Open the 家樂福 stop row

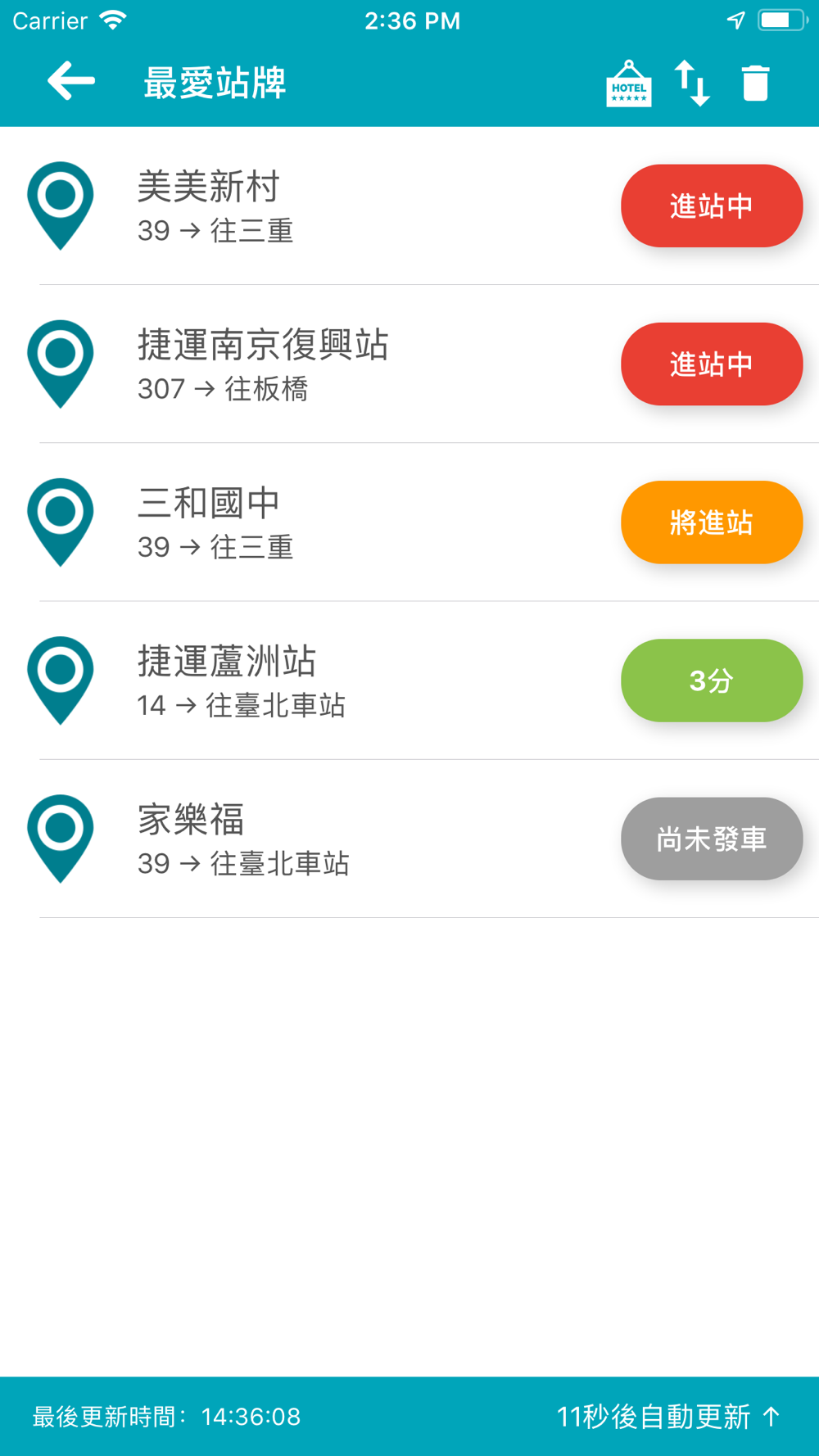click(409, 839)
